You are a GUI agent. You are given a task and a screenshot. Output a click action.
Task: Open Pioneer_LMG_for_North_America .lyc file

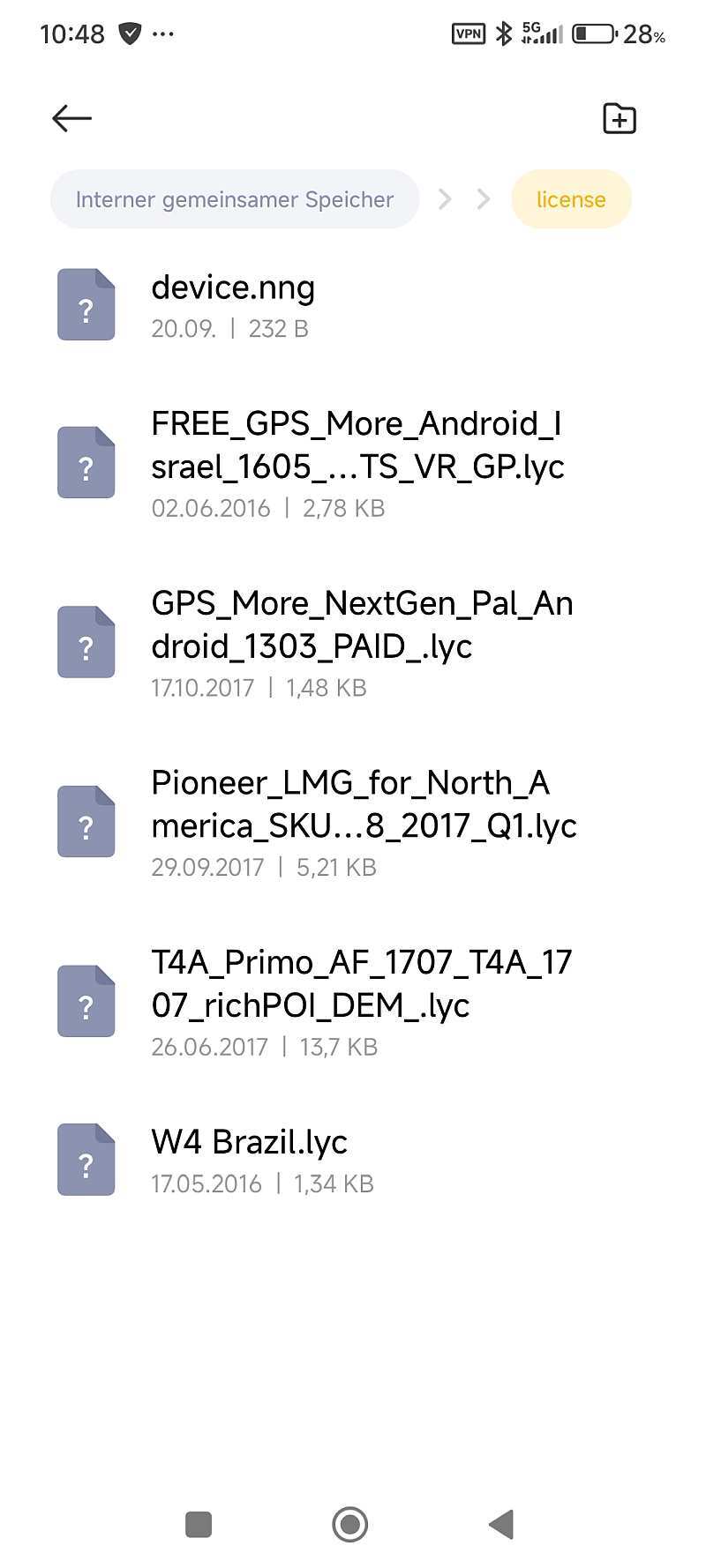tap(353, 822)
